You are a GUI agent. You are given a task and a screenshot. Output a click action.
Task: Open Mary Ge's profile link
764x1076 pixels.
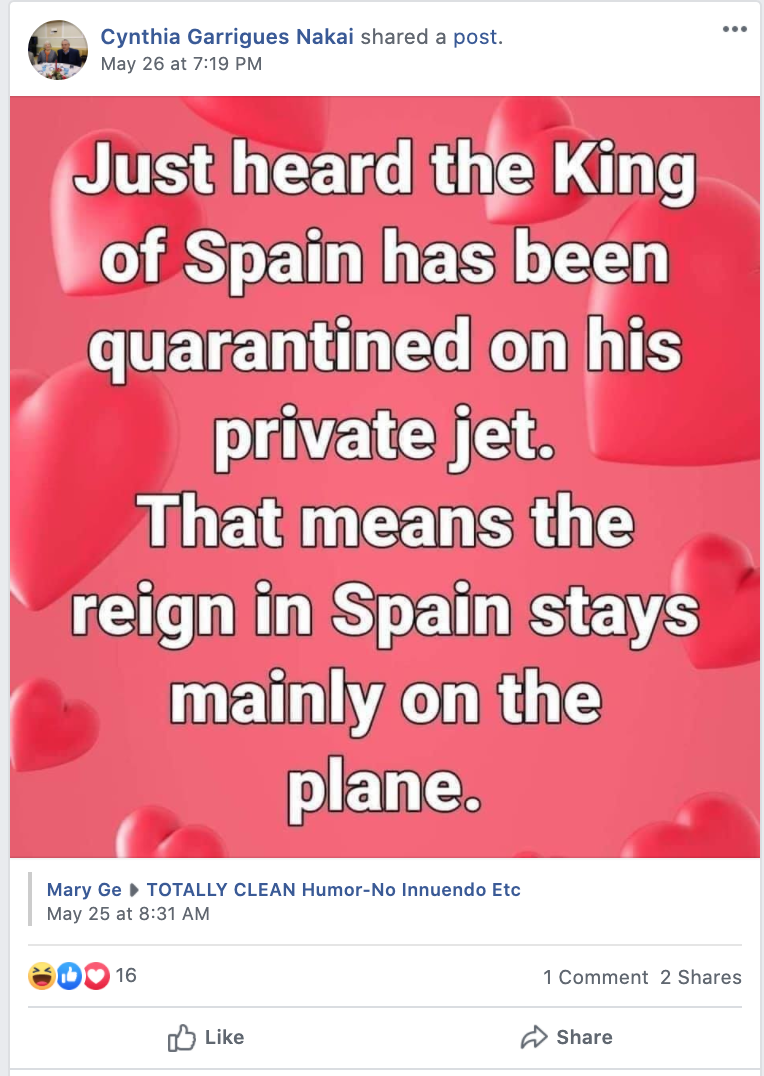(84, 889)
